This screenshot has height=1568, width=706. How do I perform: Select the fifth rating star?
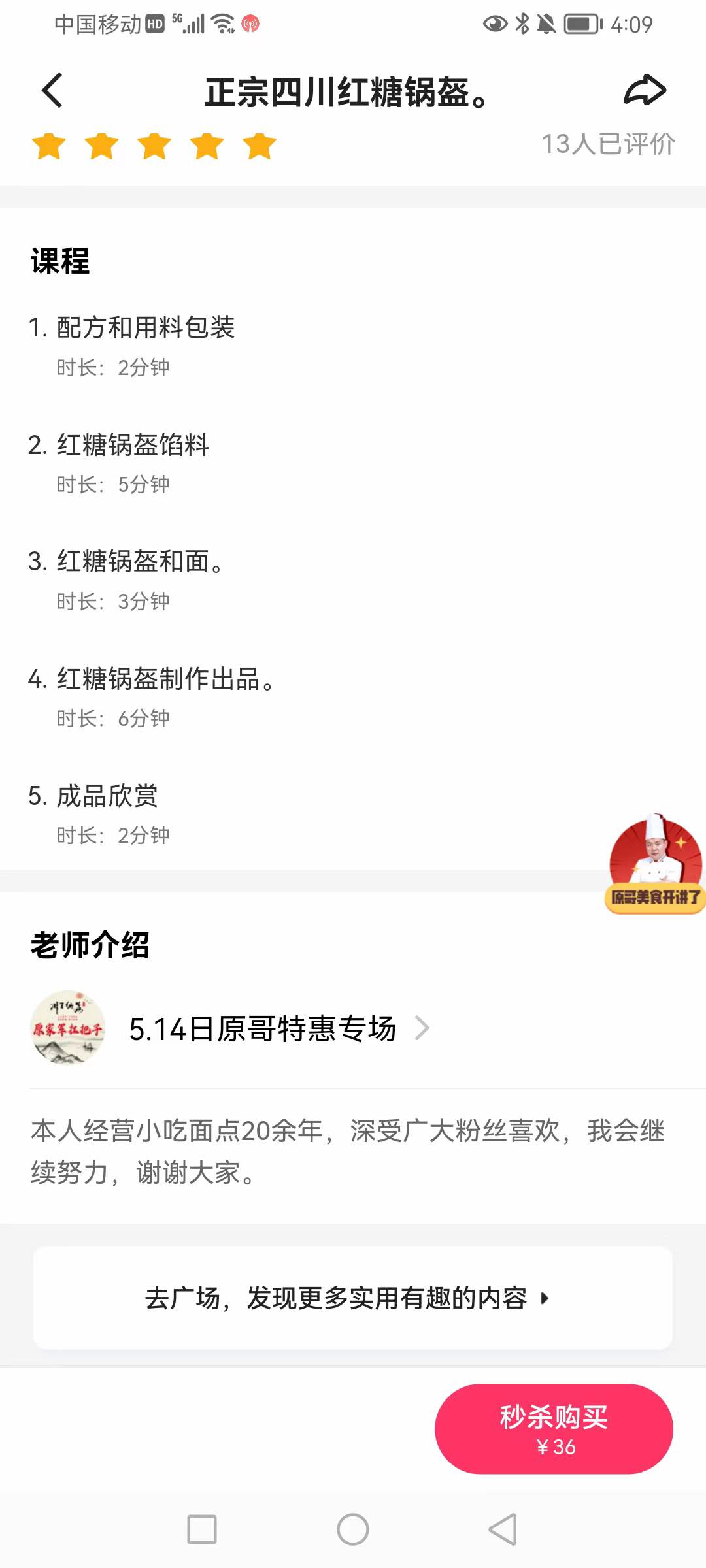(258, 146)
